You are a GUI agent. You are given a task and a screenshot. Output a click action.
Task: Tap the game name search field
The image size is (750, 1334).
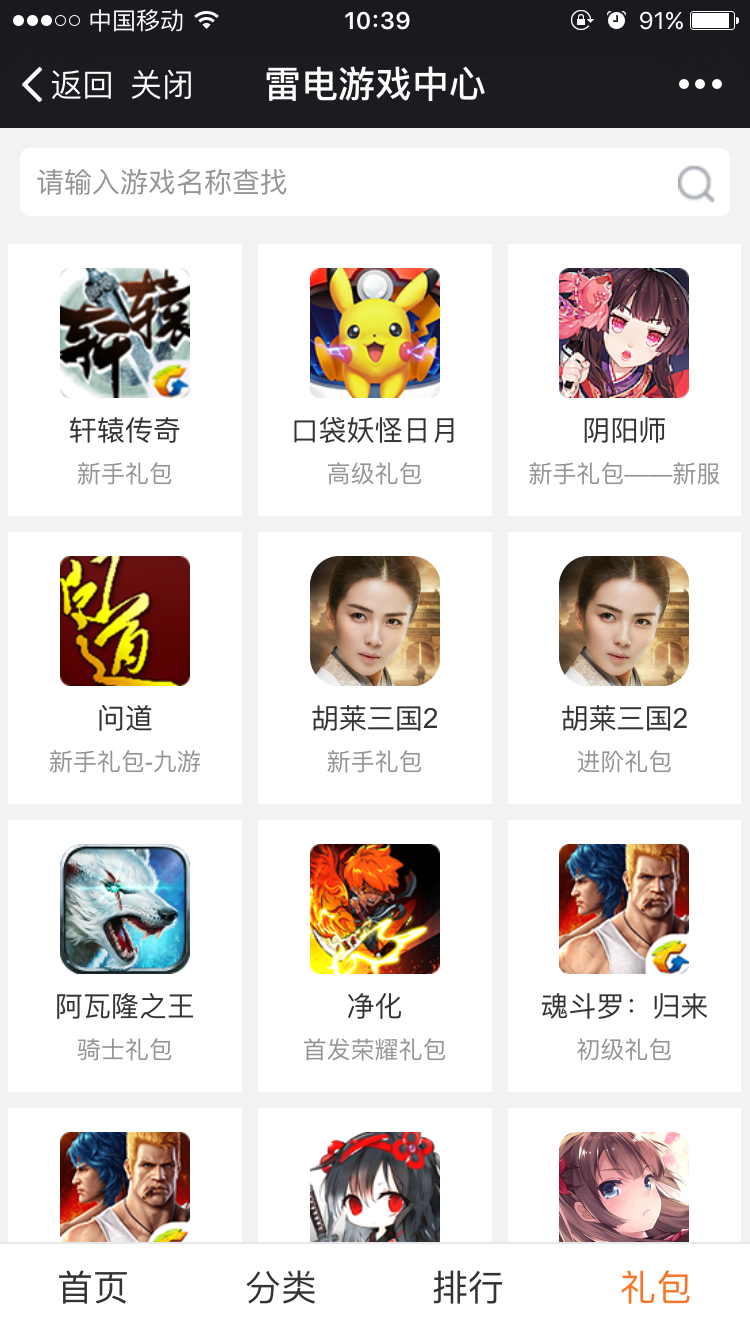(x=340, y=182)
